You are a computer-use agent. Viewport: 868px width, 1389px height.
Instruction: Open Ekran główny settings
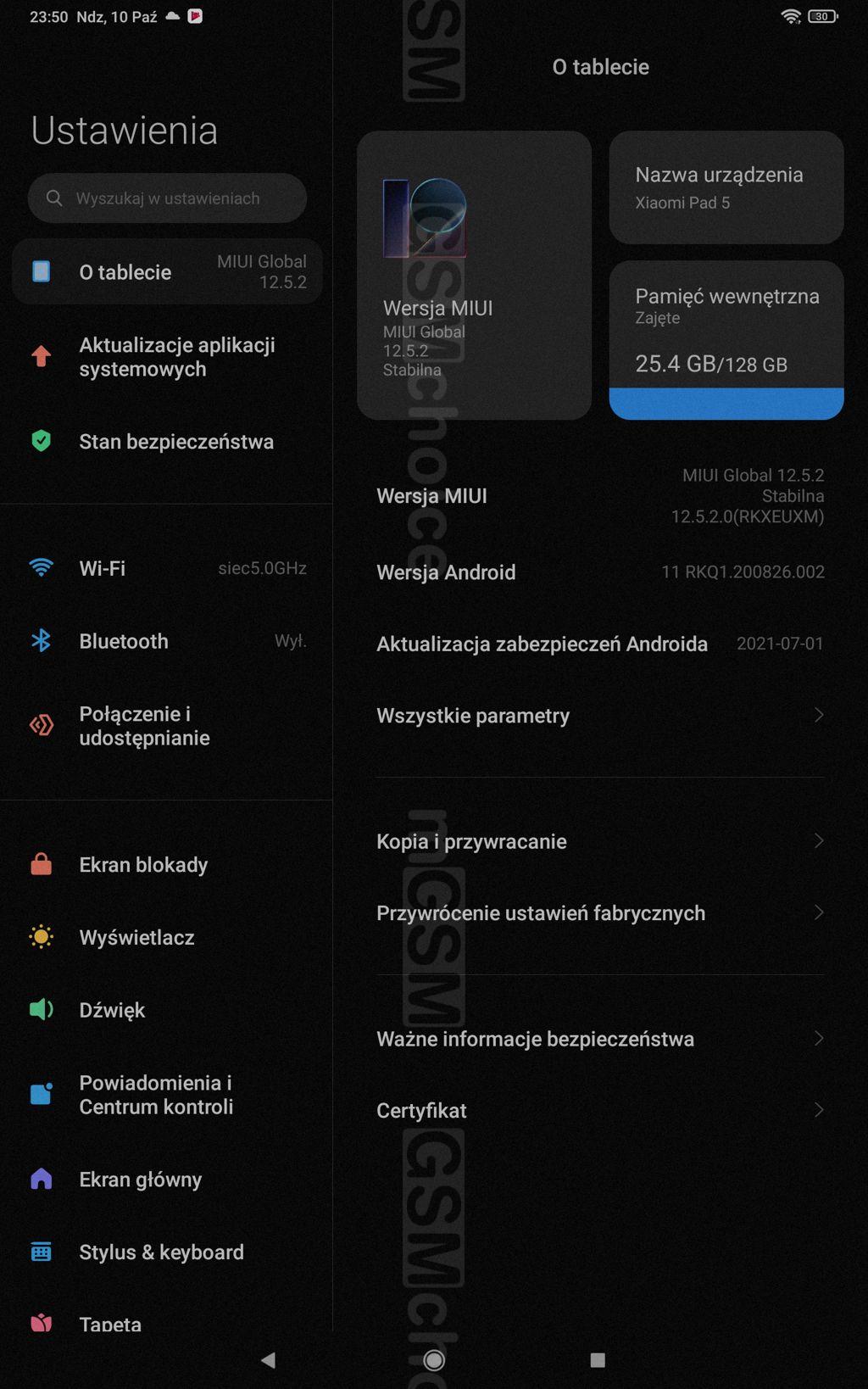point(167,1180)
